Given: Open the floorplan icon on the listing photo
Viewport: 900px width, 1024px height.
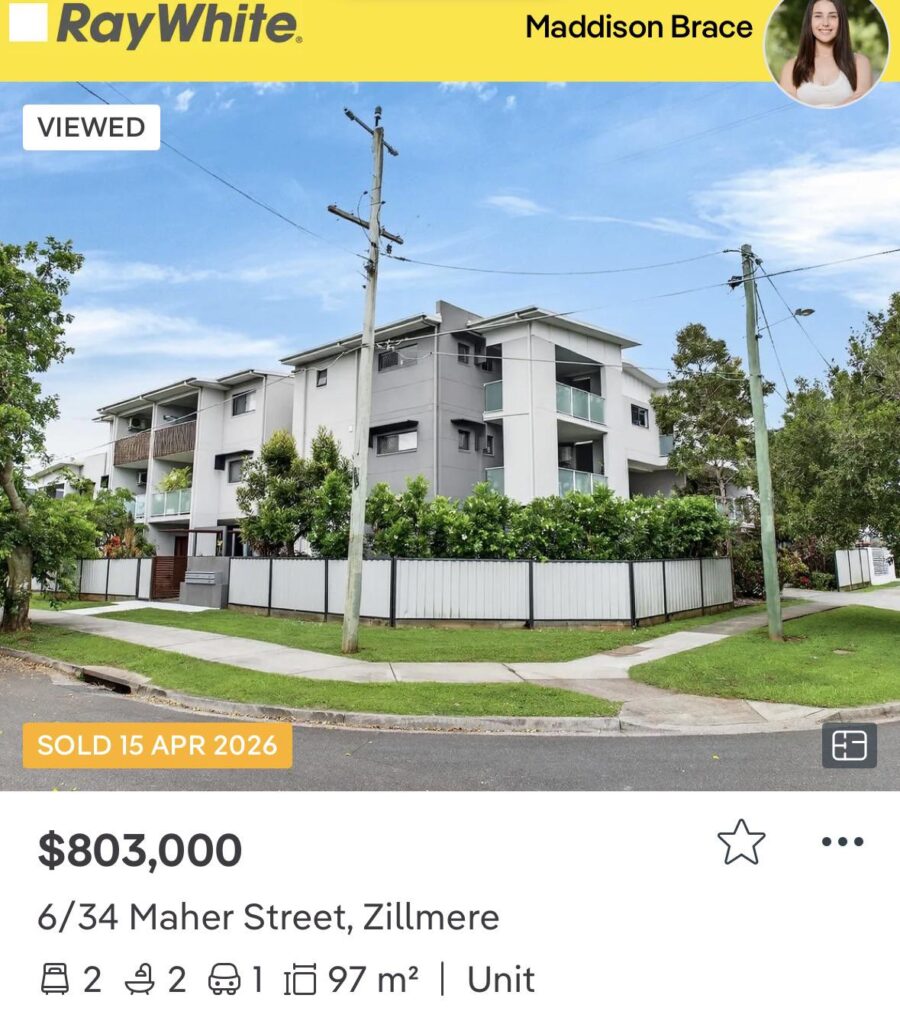Looking at the screenshot, I should point(851,746).
